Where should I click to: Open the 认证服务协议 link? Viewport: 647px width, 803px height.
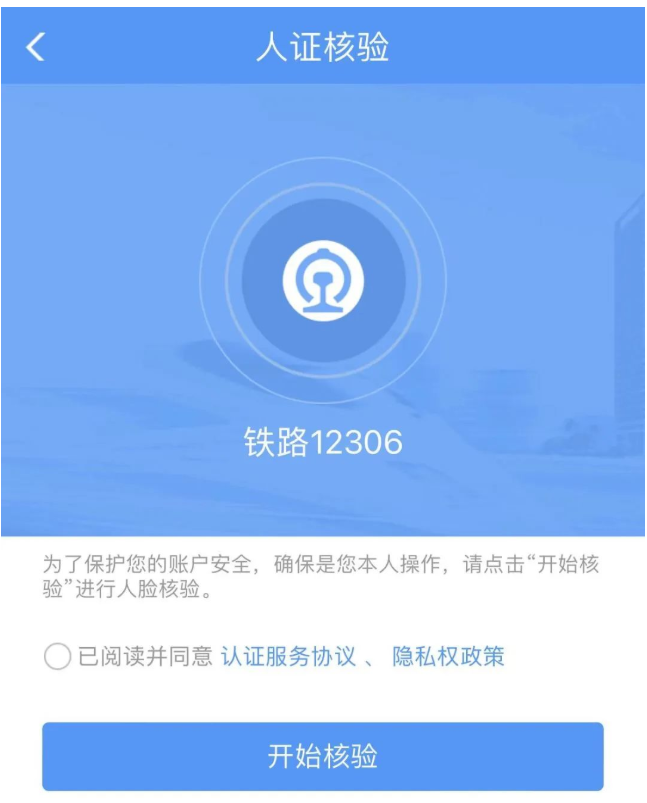(288, 657)
